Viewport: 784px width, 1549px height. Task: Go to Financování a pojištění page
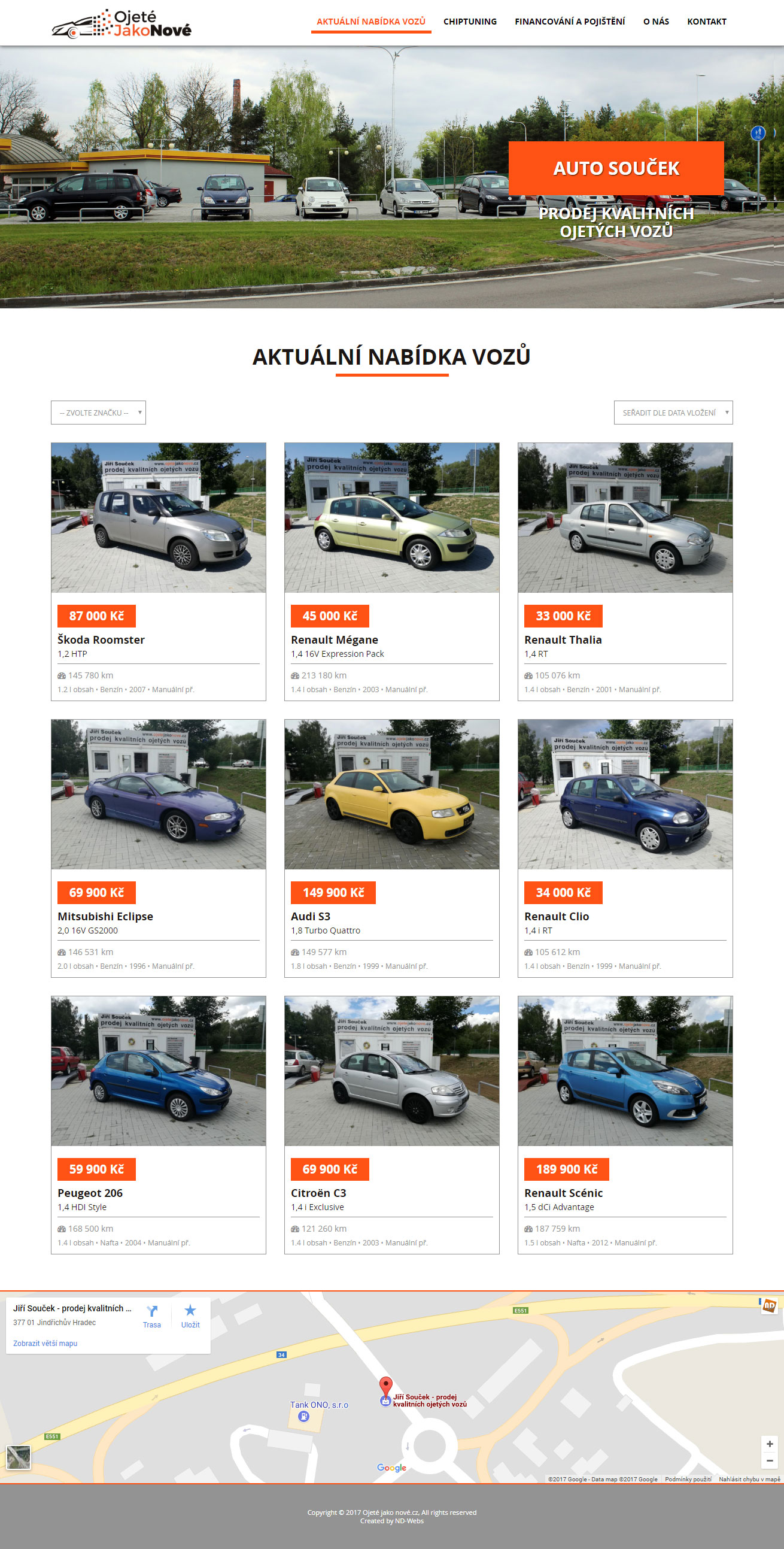[x=569, y=22]
